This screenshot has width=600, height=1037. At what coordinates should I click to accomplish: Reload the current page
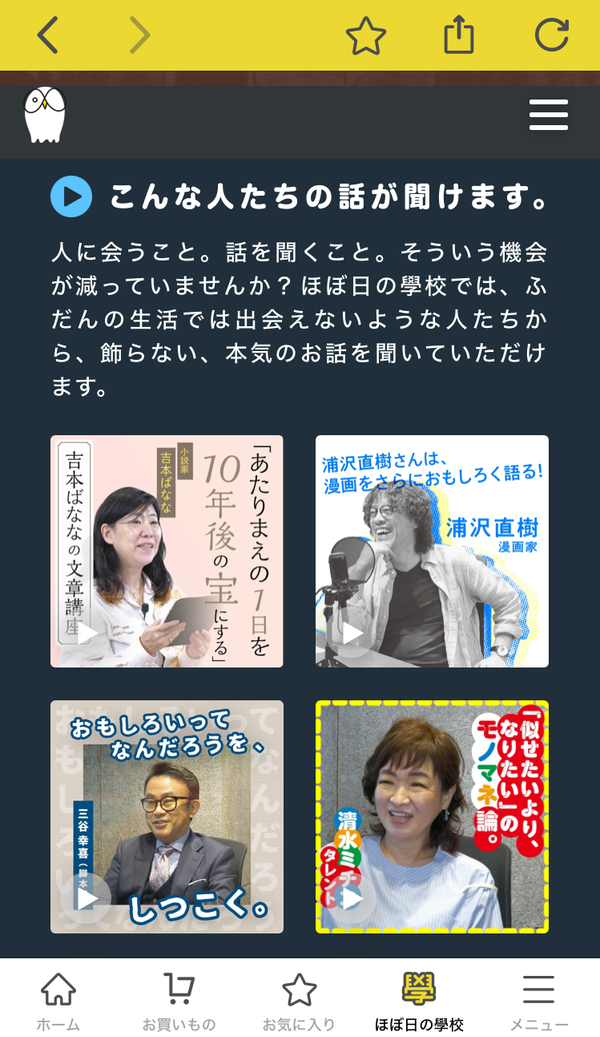pos(552,34)
